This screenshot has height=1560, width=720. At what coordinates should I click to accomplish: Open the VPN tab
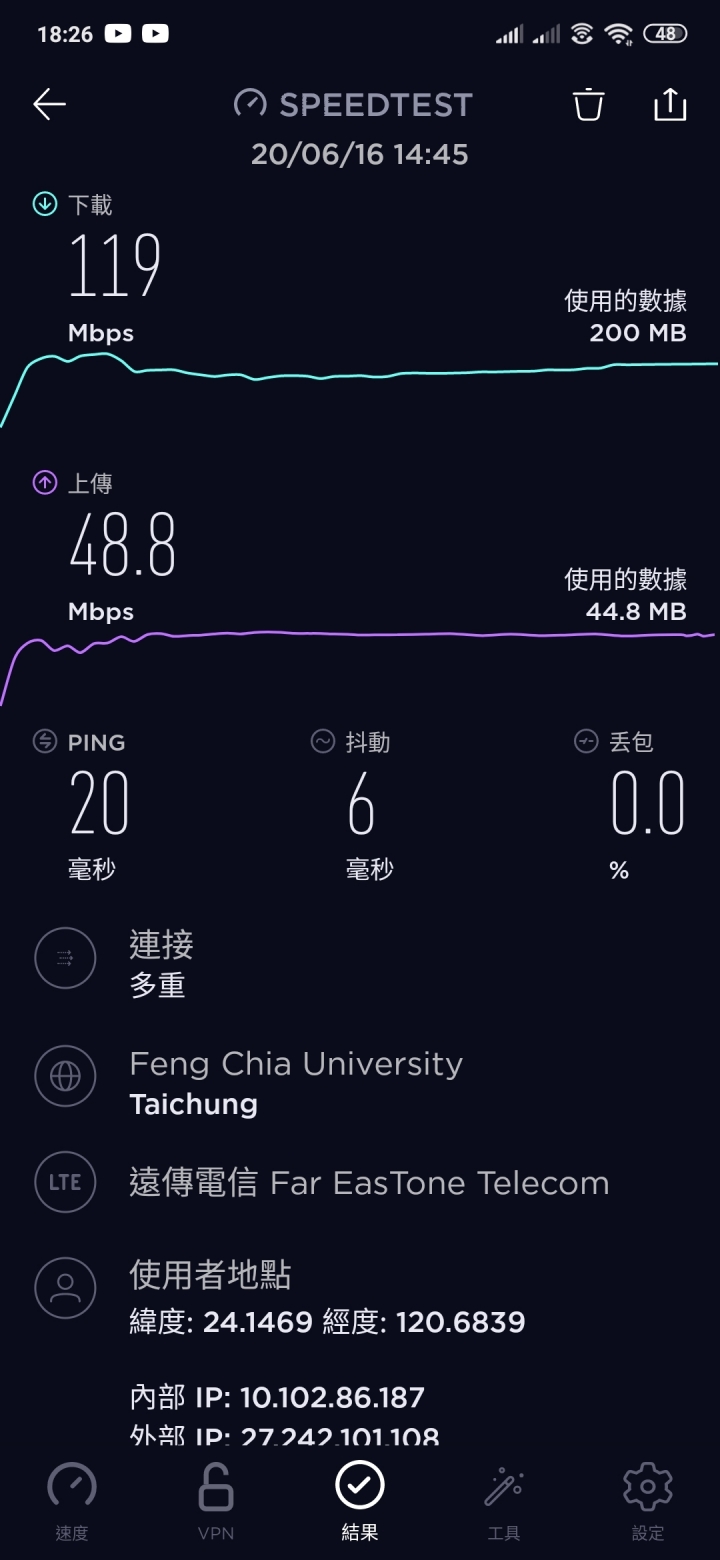(x=216, y=1501)
